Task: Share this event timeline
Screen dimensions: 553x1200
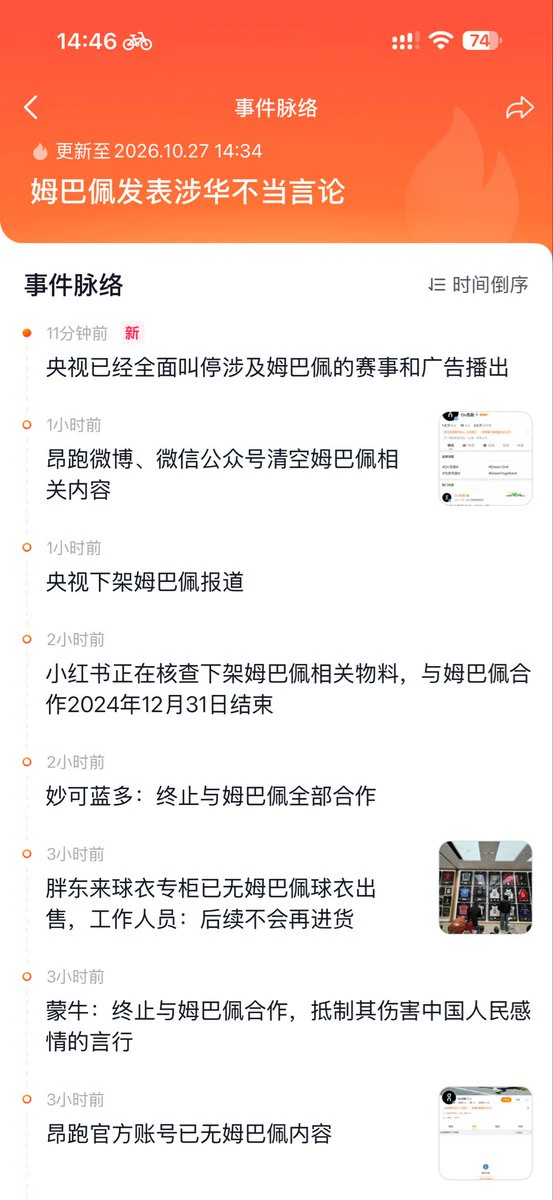Action: point(520,108)
